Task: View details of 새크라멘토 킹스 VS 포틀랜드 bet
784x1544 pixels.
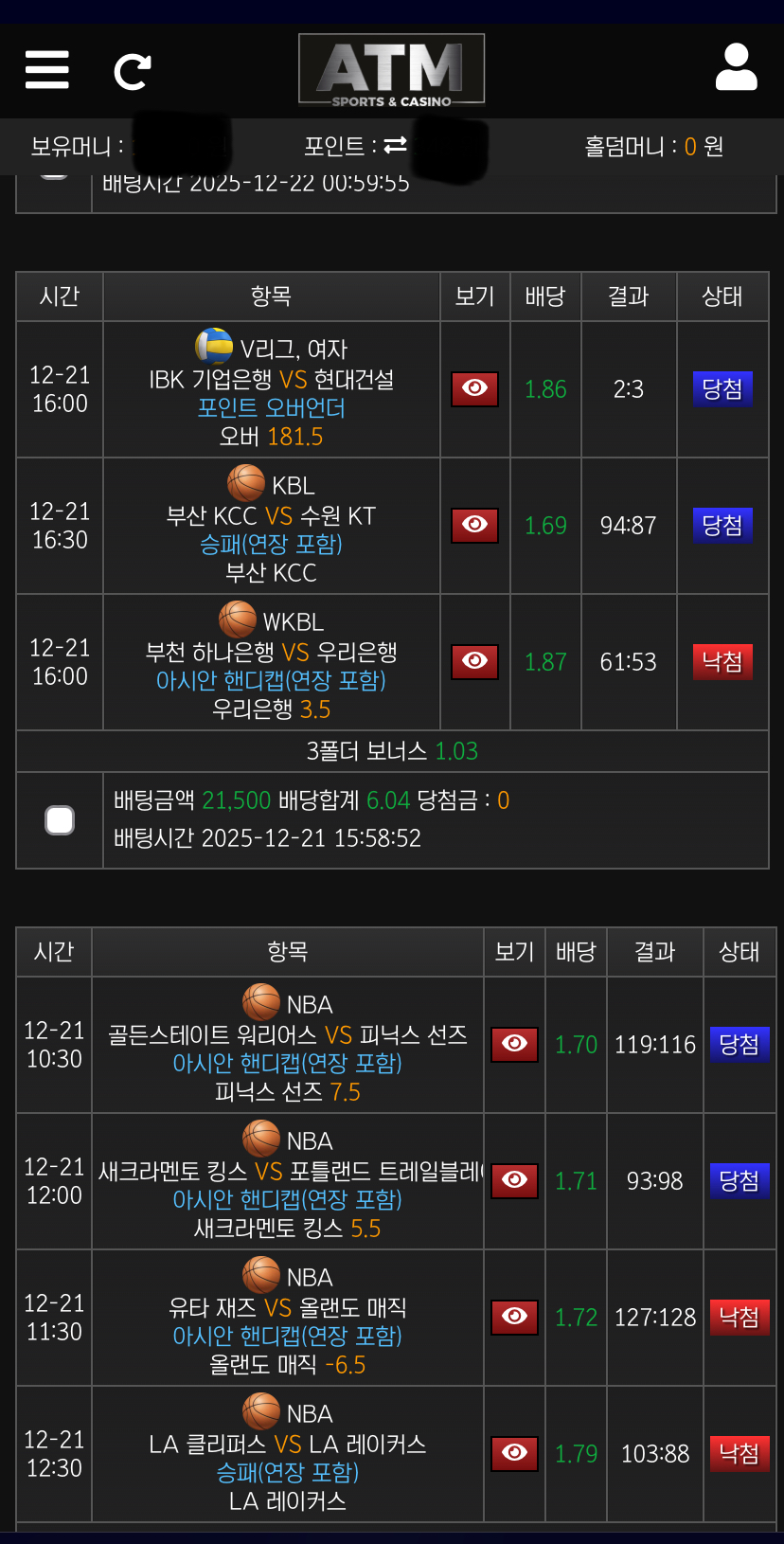Action: (514, 1180)
